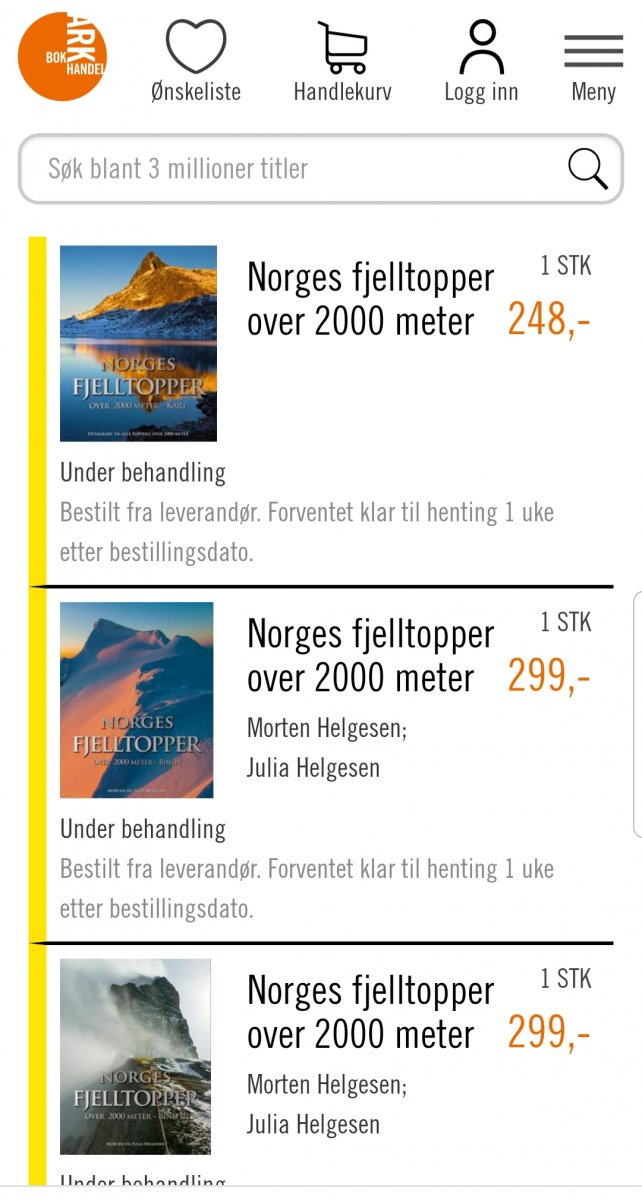
Task: Open the book with the orange snowy peak cover
Action: [x=136, y=699]
